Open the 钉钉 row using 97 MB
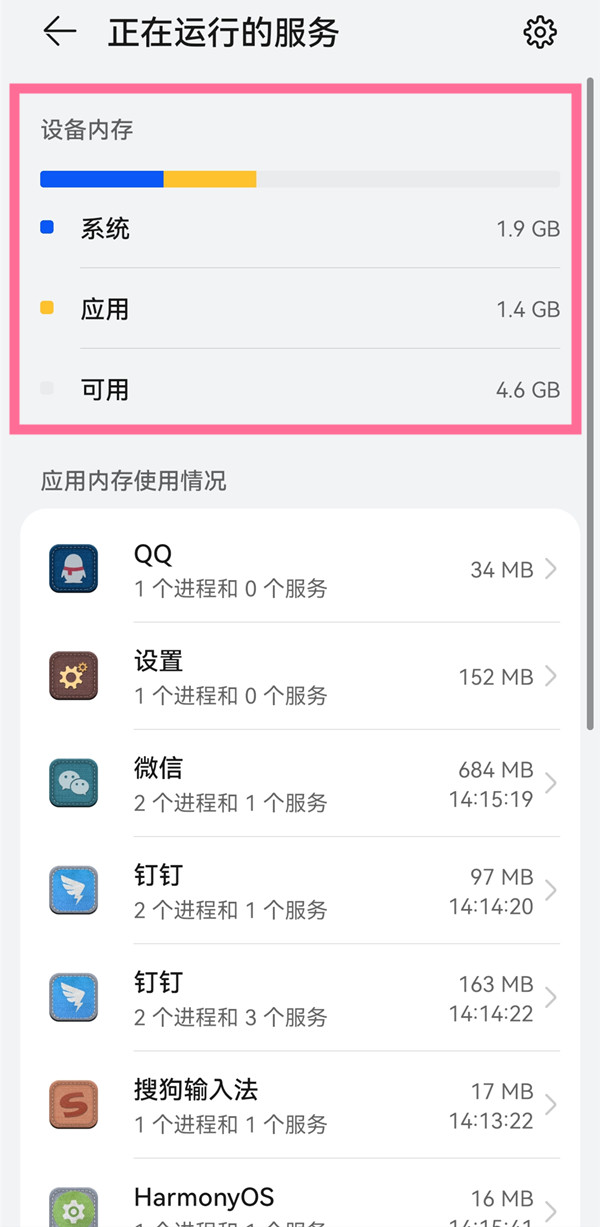The height and width of the screenshot is (1227, 600). coord(300,890)
